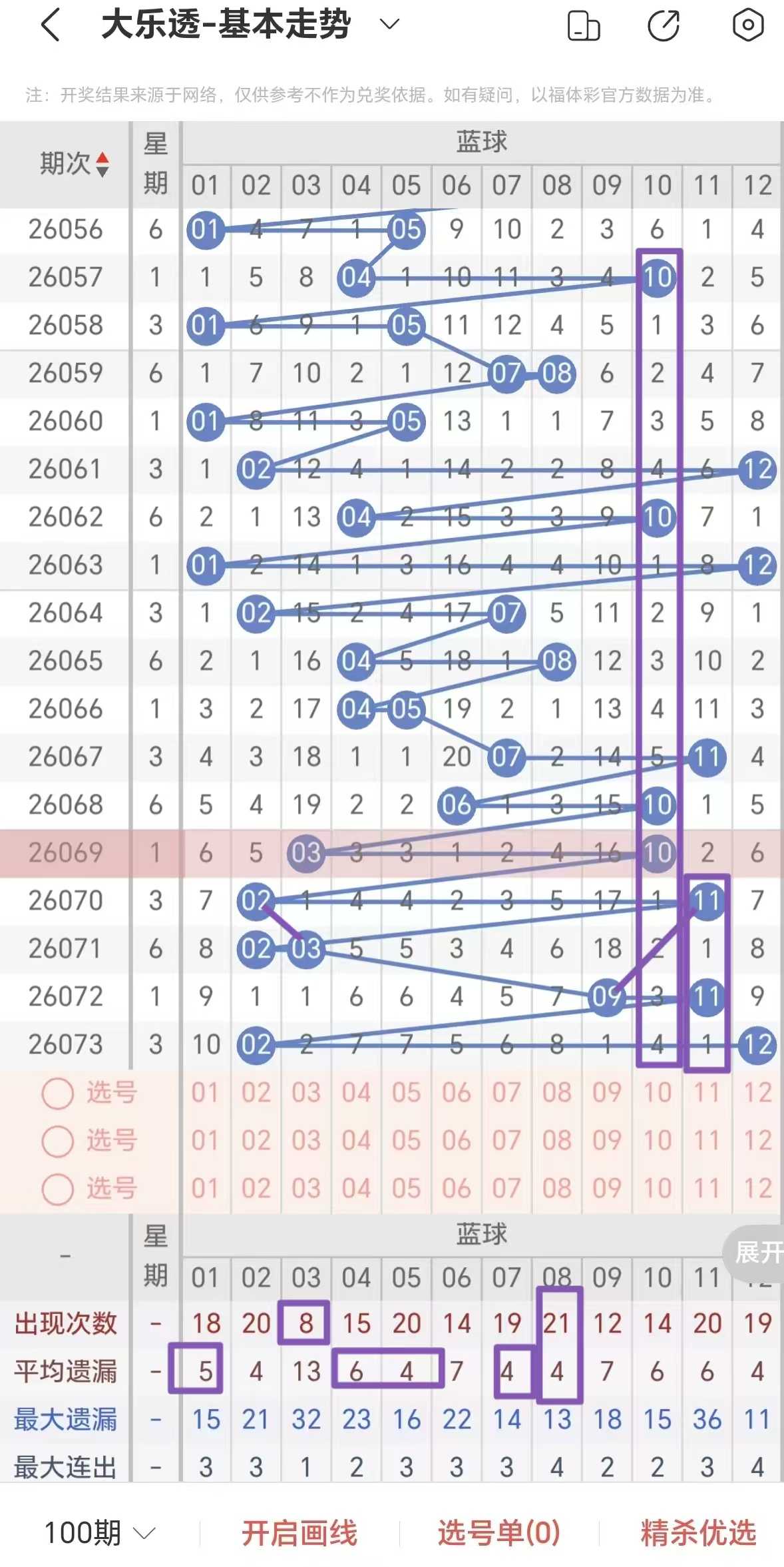Pick number 12 in the second 选号 row
Image resolution: width=784 pixels, height=1567 pixels.
click(757, 1141)
